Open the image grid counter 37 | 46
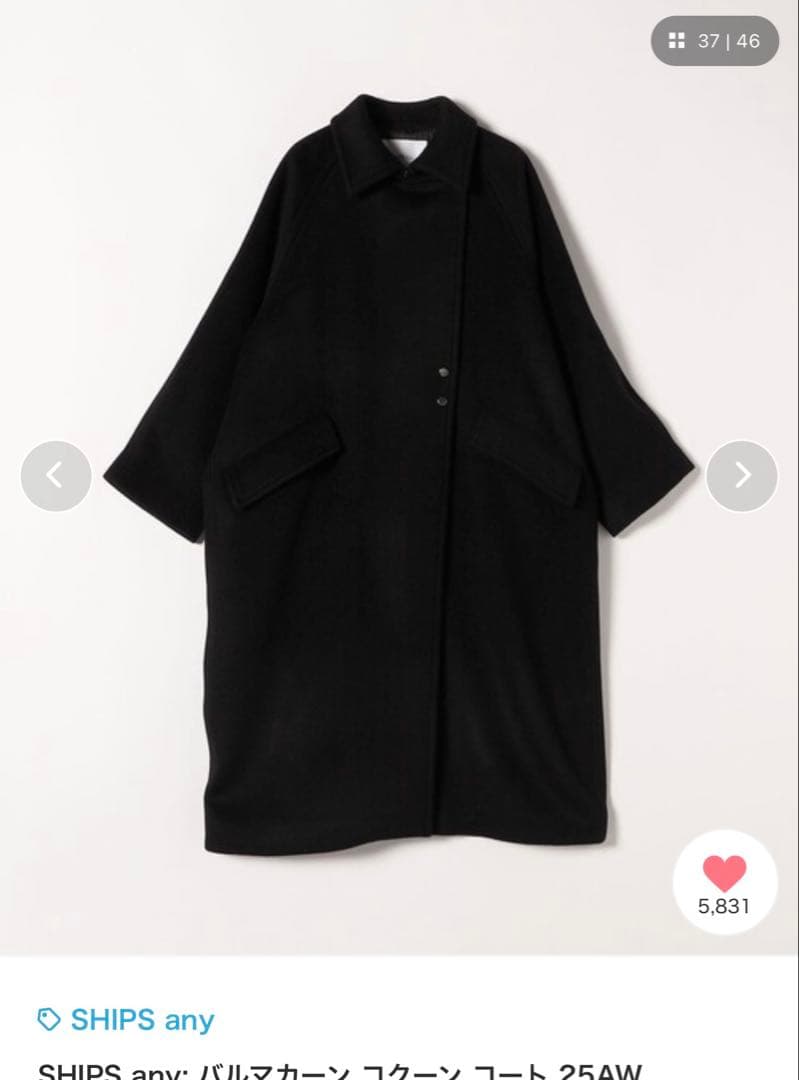The width and height of the screenshot is (799, 1080). tap(714, 41)
